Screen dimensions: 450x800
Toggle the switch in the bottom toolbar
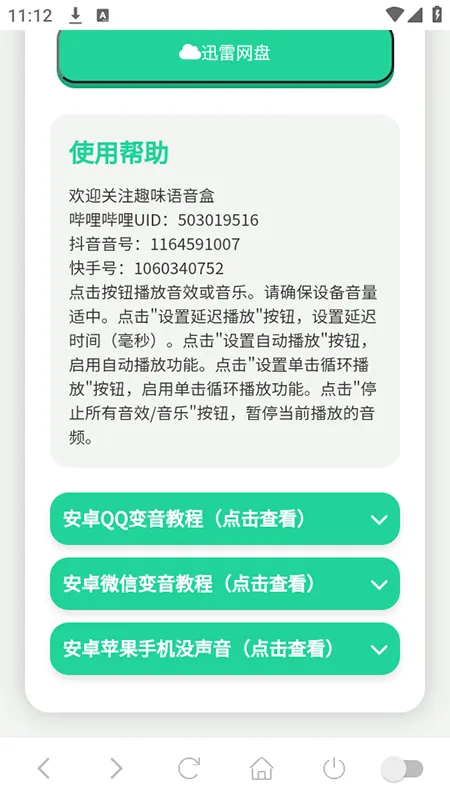point(403,769)
